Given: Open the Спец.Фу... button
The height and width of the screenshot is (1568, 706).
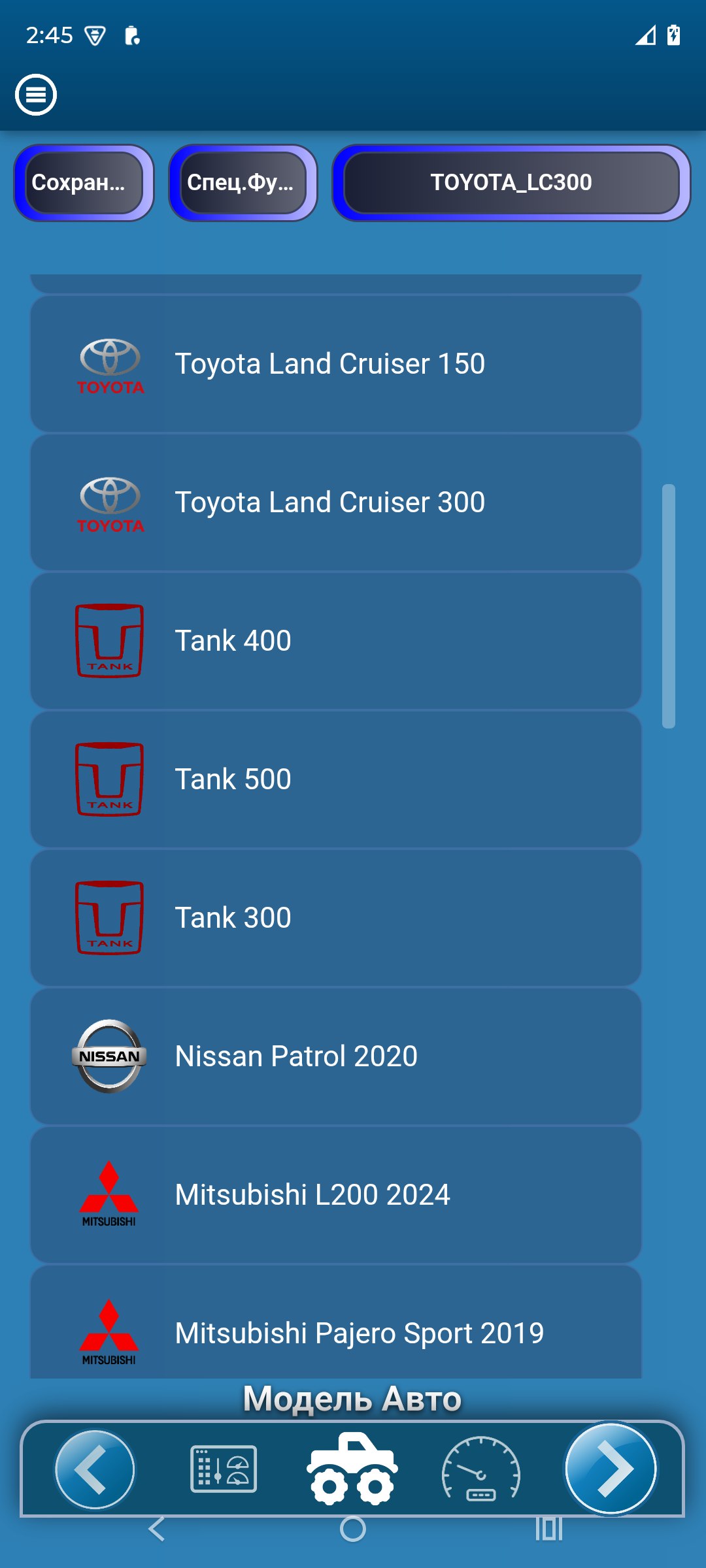Looking at the screenshot, I should (243, 183).
